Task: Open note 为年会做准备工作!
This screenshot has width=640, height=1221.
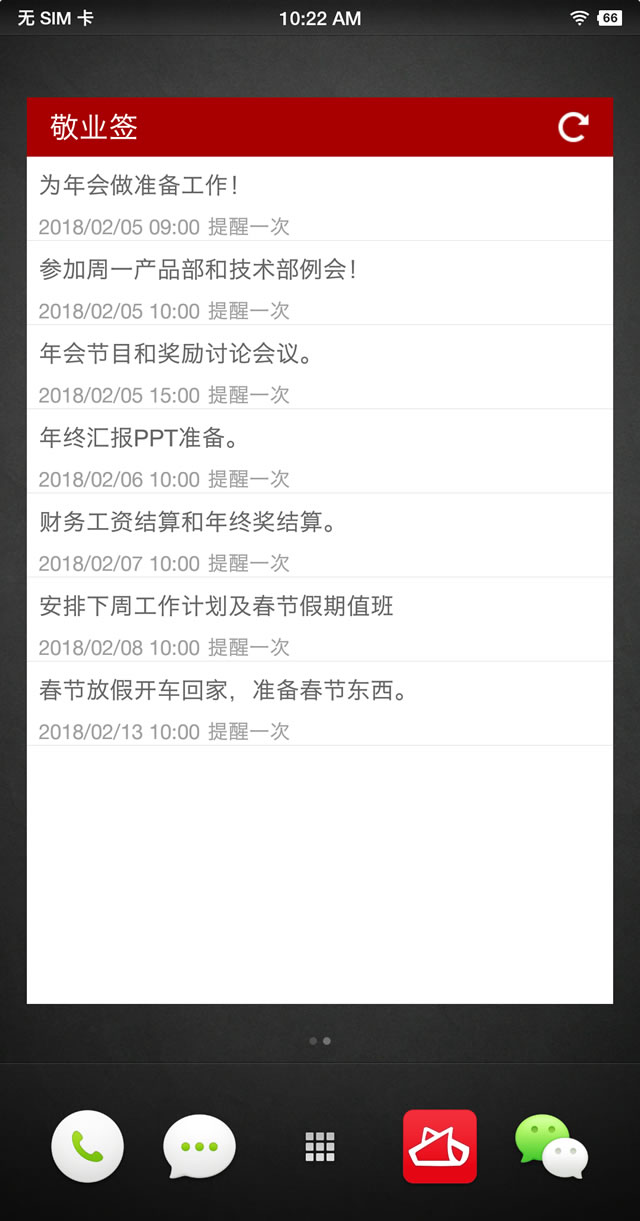Action: (320, 199)
